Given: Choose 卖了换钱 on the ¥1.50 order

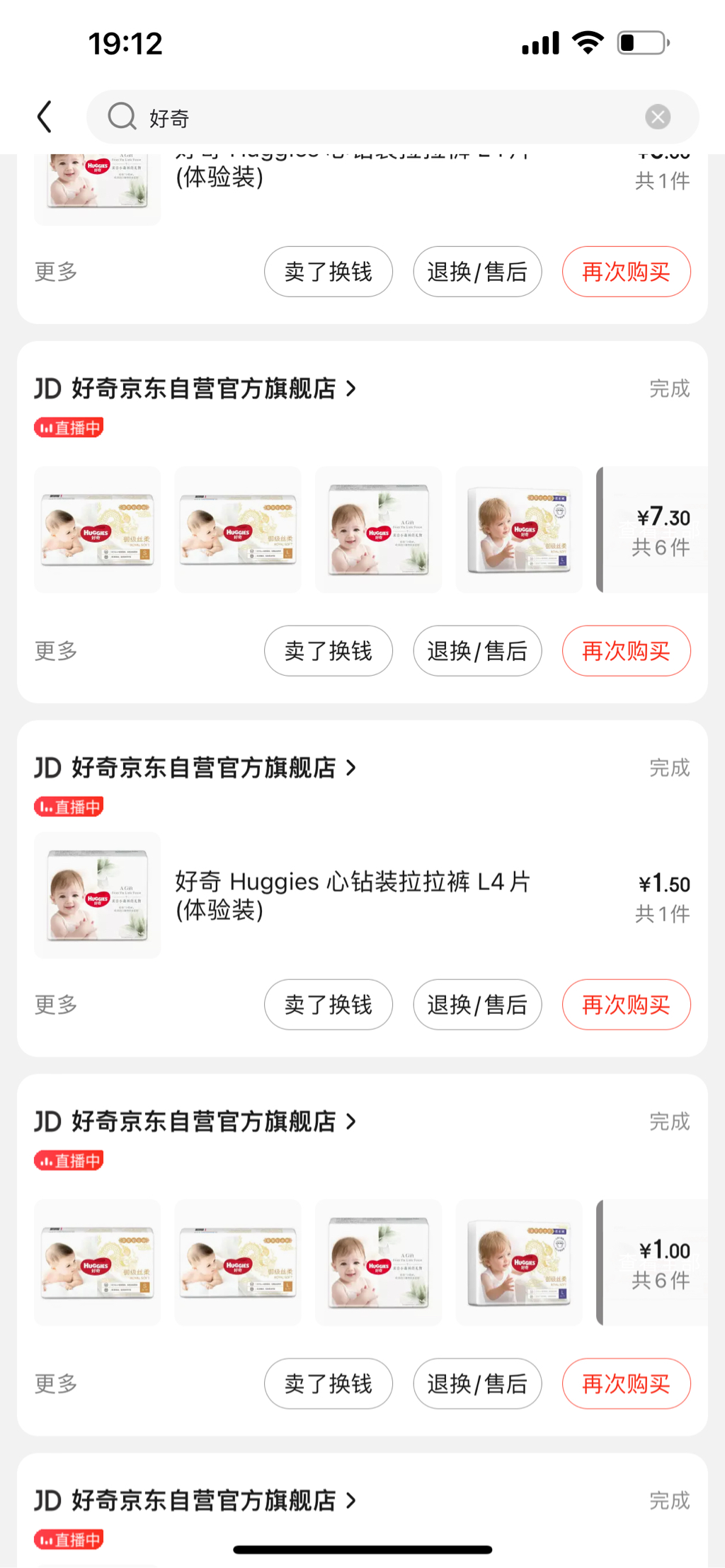Looking at the screenshot, I should click(328, 1005).
